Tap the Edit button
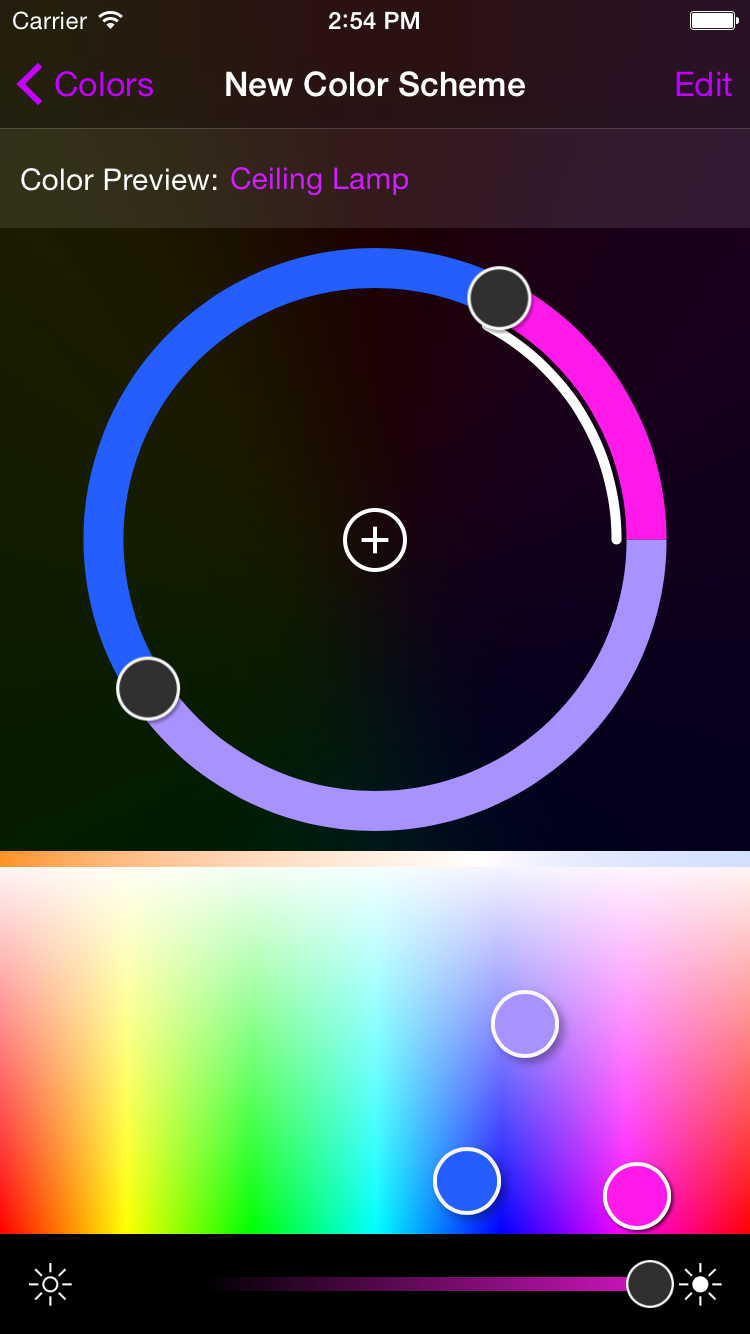The image size is (750, 1334). [703, 85]
